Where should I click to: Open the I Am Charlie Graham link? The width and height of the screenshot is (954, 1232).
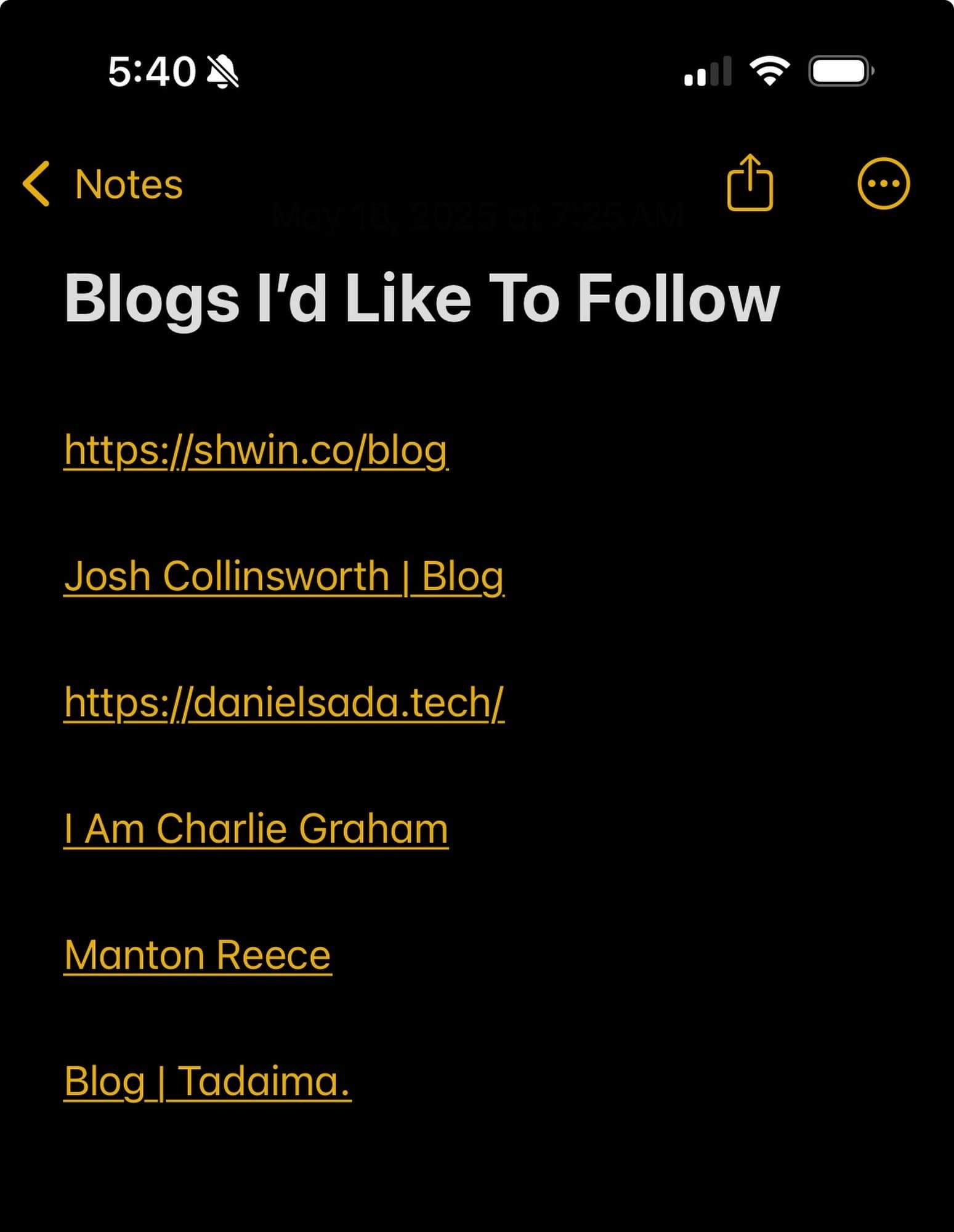click(x=256, y=828)
